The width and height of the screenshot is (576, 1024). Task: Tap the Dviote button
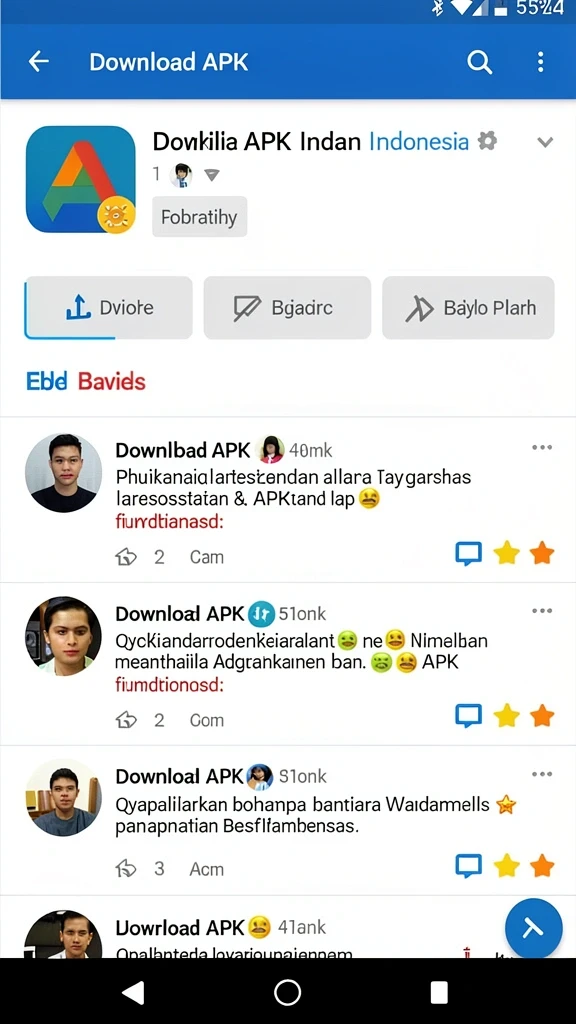click(x=108, y=308)
